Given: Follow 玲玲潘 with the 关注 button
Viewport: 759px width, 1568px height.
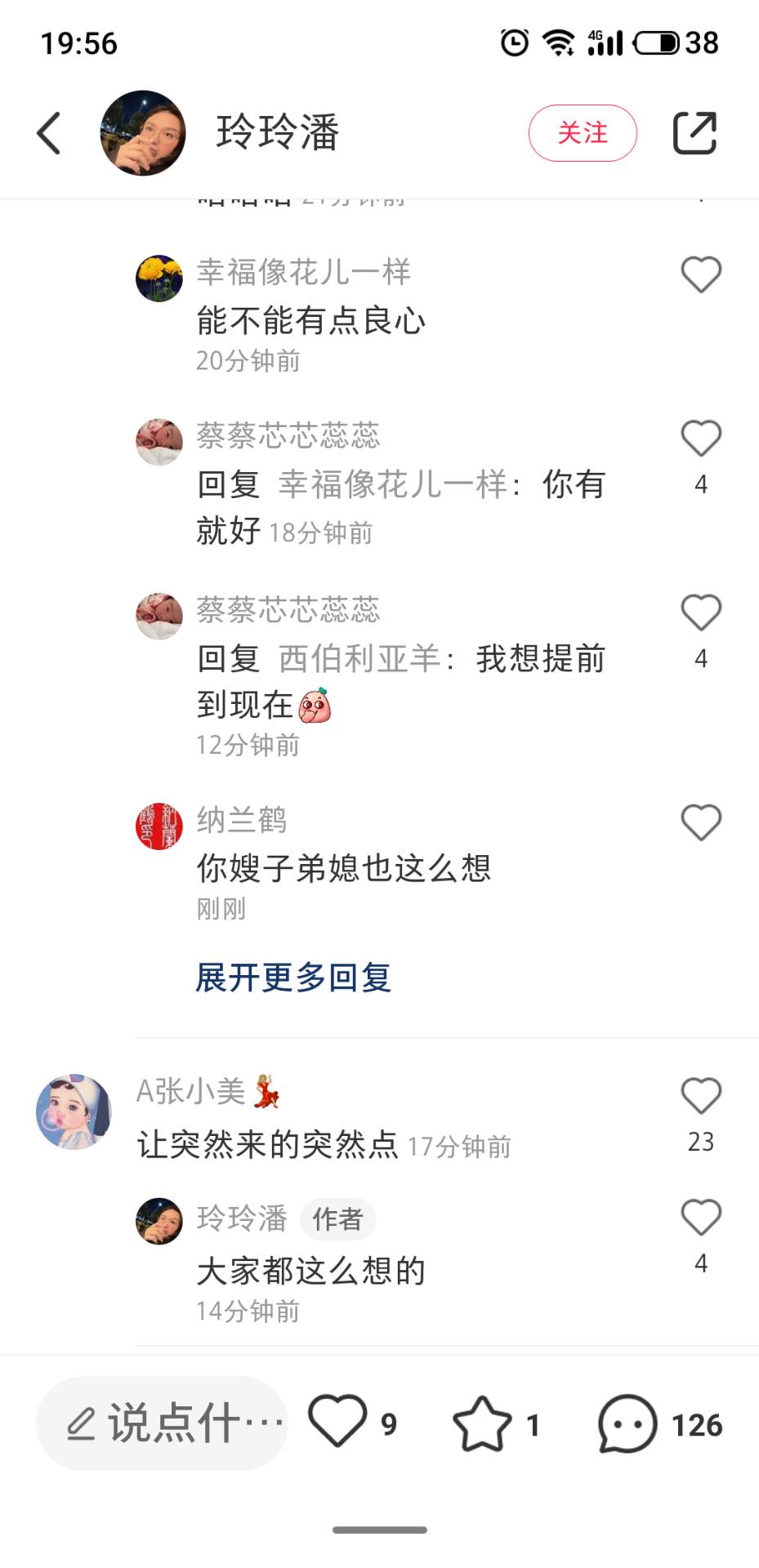Looking at the screenshot, I should (x=582, y=133).
